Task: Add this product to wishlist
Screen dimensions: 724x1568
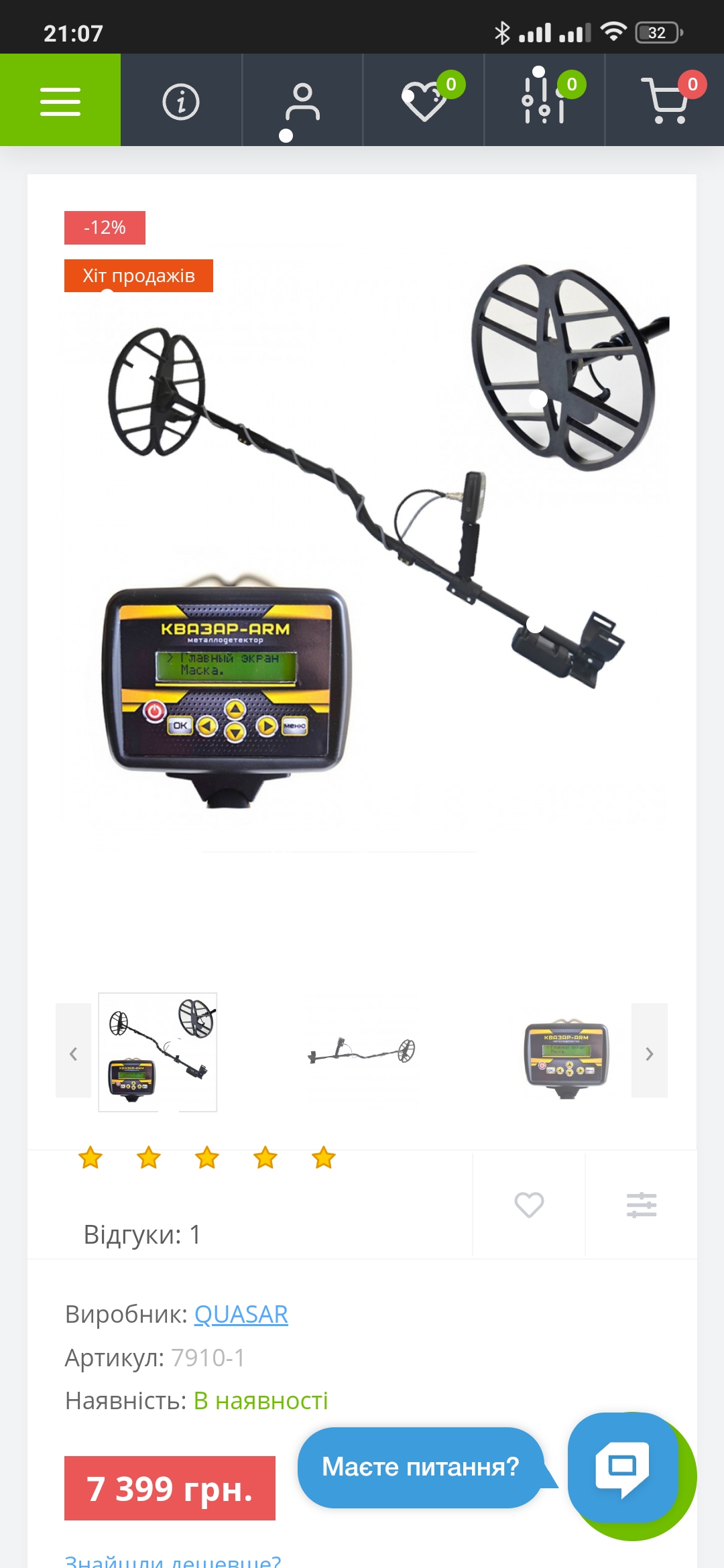Action: (529, 1205)
